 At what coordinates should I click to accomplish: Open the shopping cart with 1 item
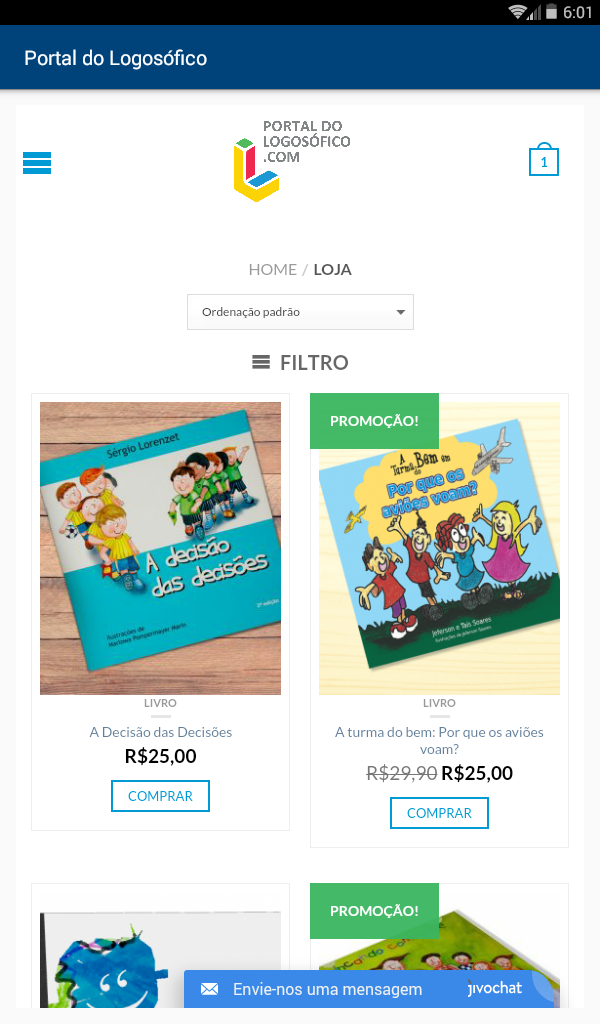544,161
